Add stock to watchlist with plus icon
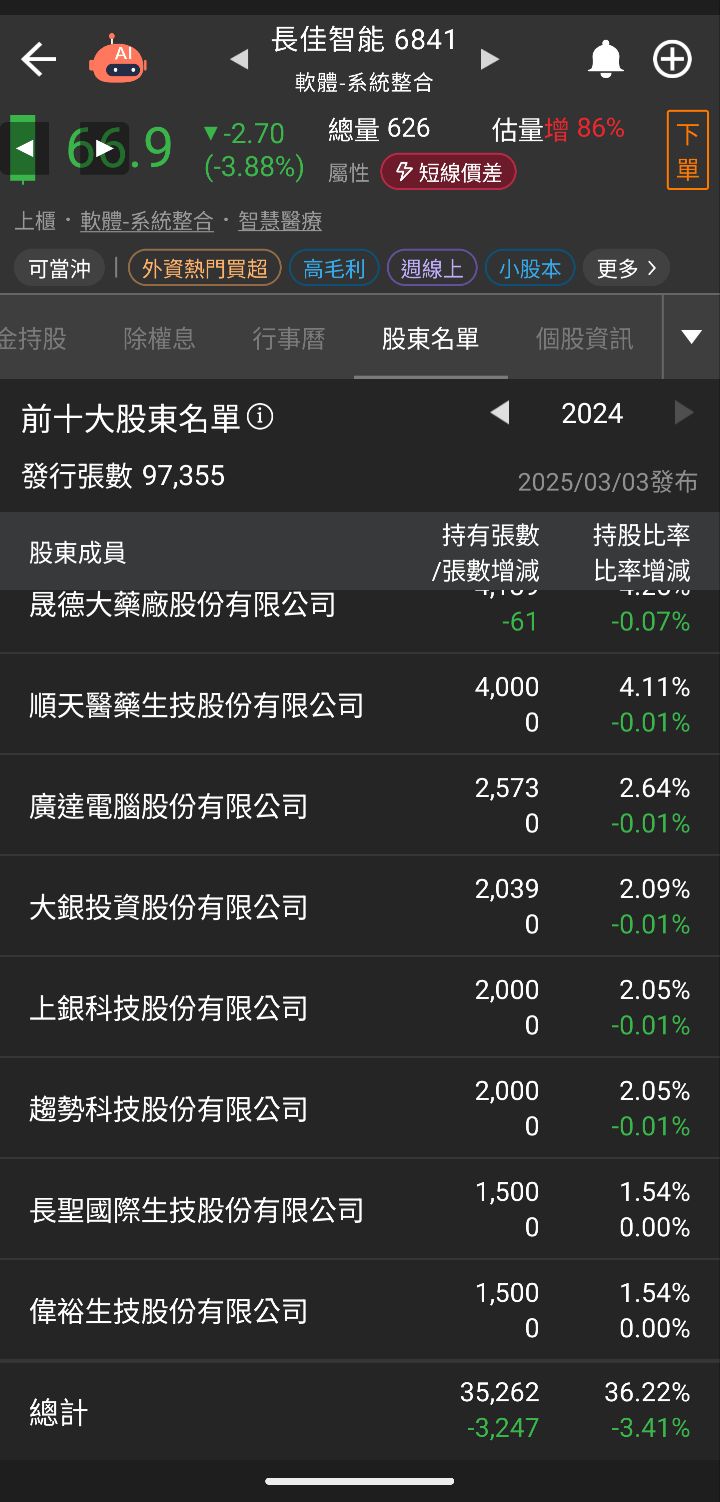This screenshot has width=720, height=1502. (672, 60)
